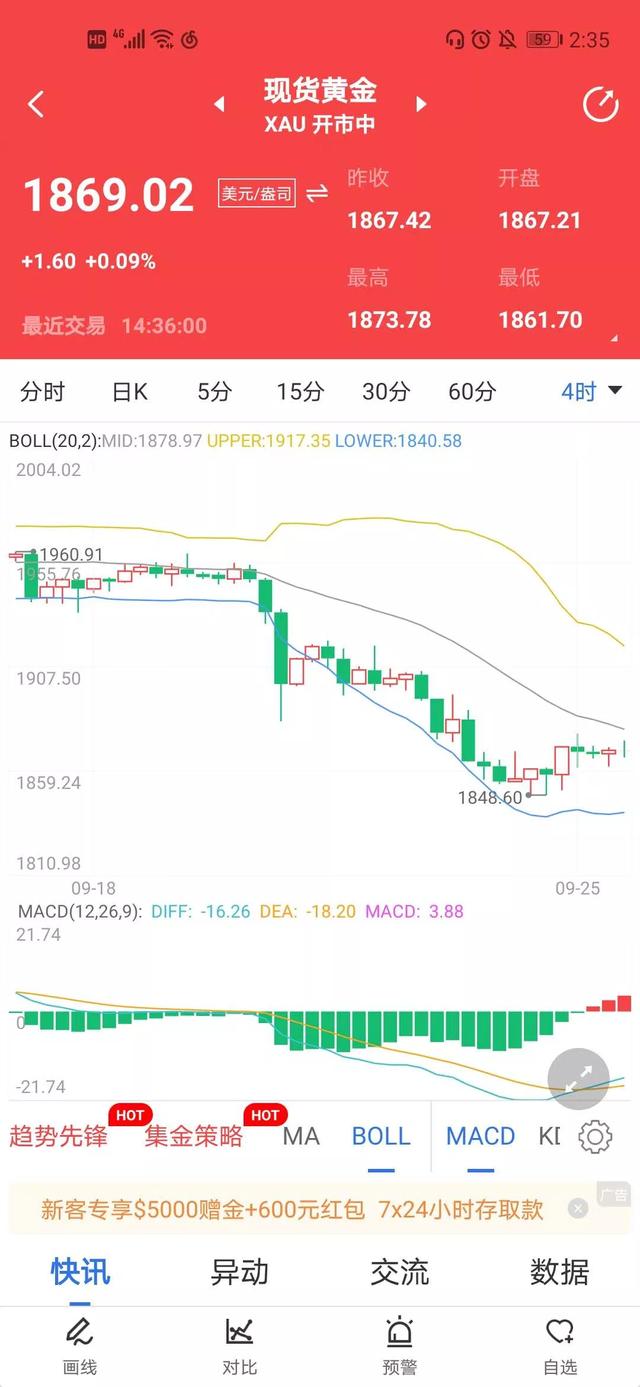Image resolution: width=640 pixels, height=1387 pixels.
Task: Switch to the 60分 chart
Action: click(472, 392)
